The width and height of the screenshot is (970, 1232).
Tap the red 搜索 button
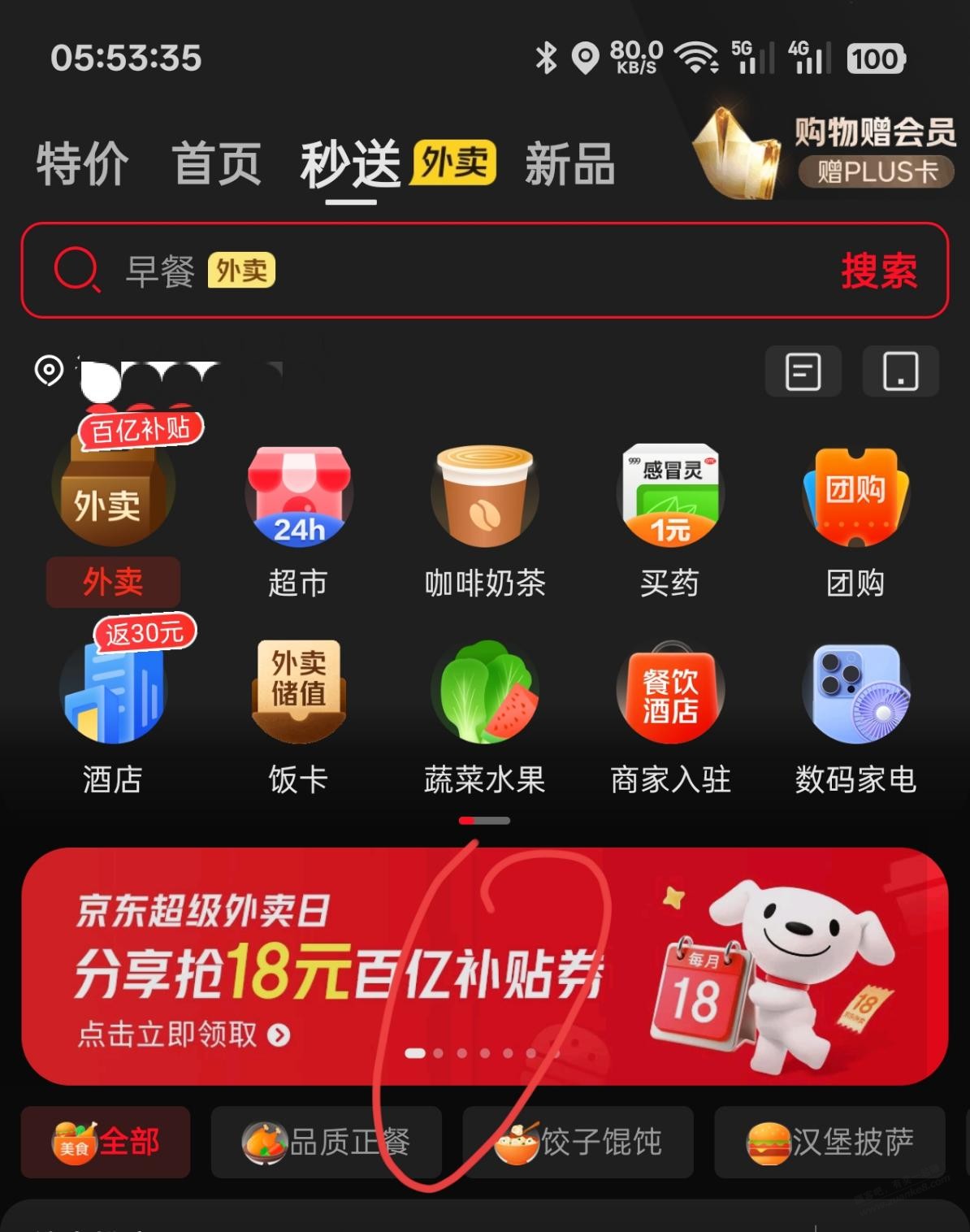tap(878, 271)
